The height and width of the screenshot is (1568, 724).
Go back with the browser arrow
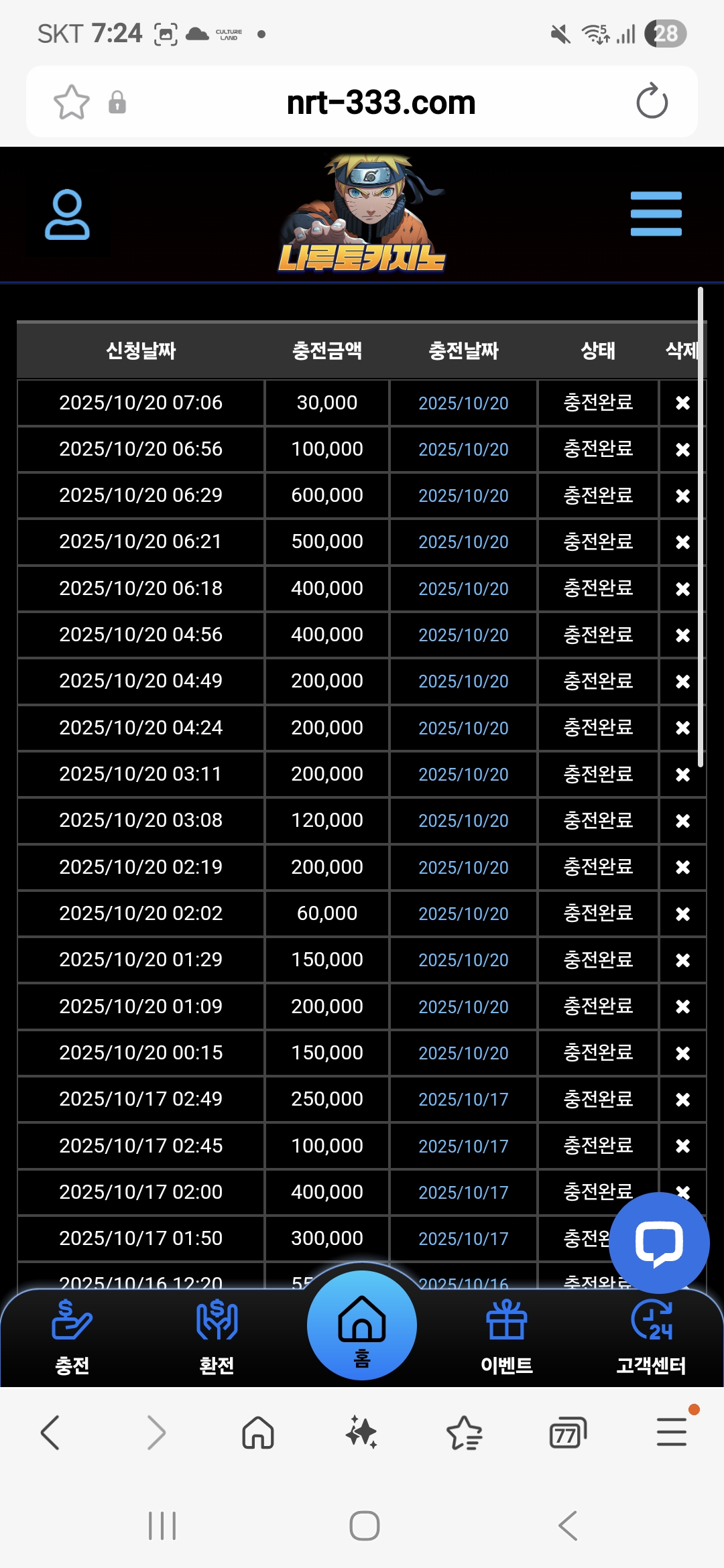(51, 1433)
